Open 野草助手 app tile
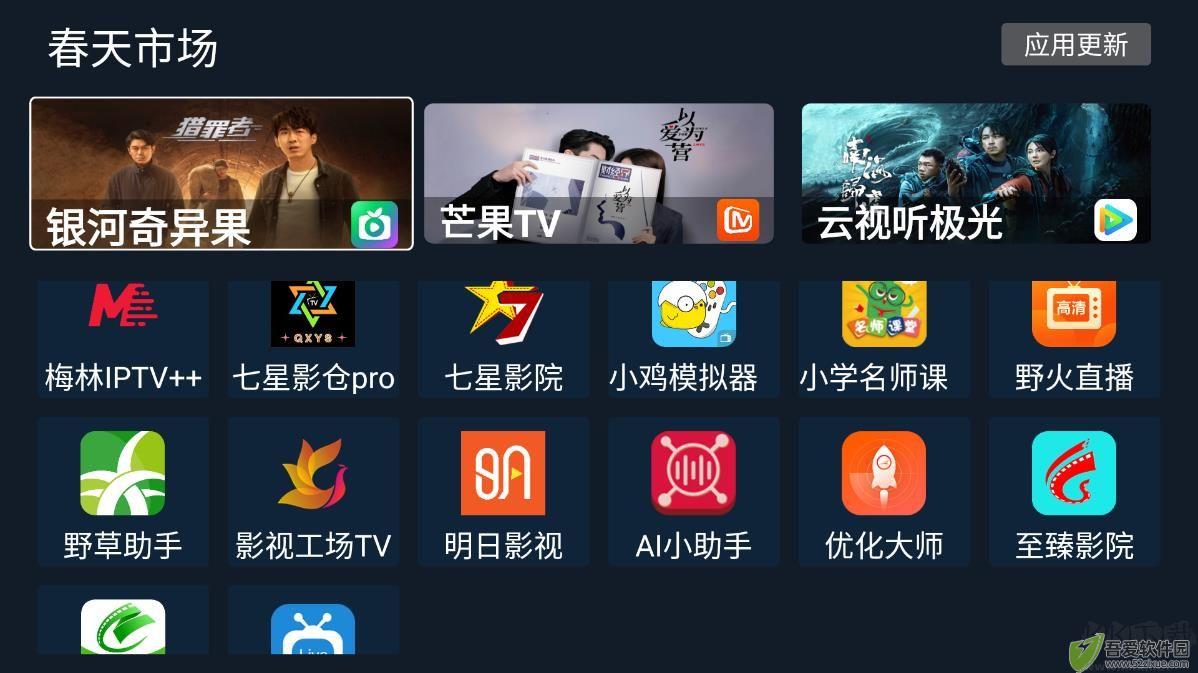 pos(123,492)
